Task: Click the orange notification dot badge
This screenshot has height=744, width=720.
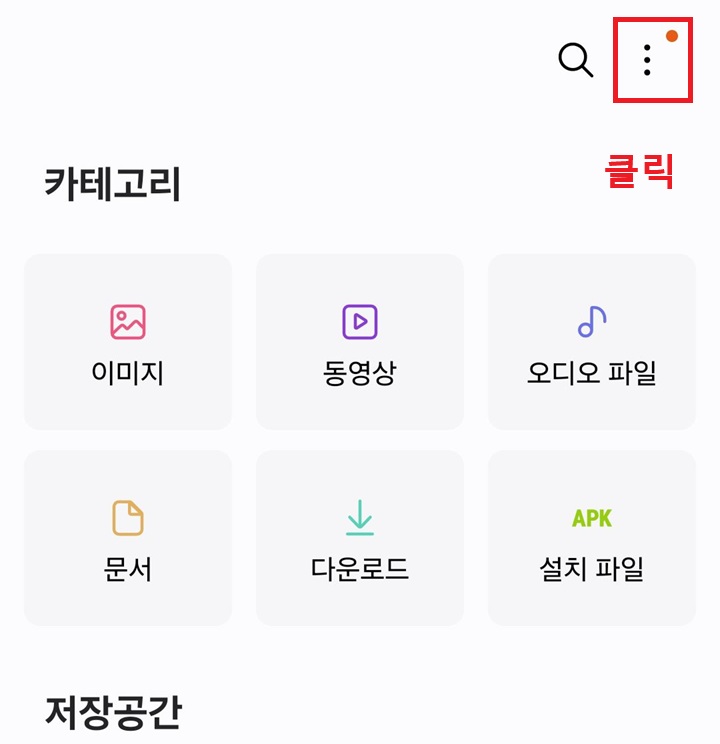Action: (674, 37)
